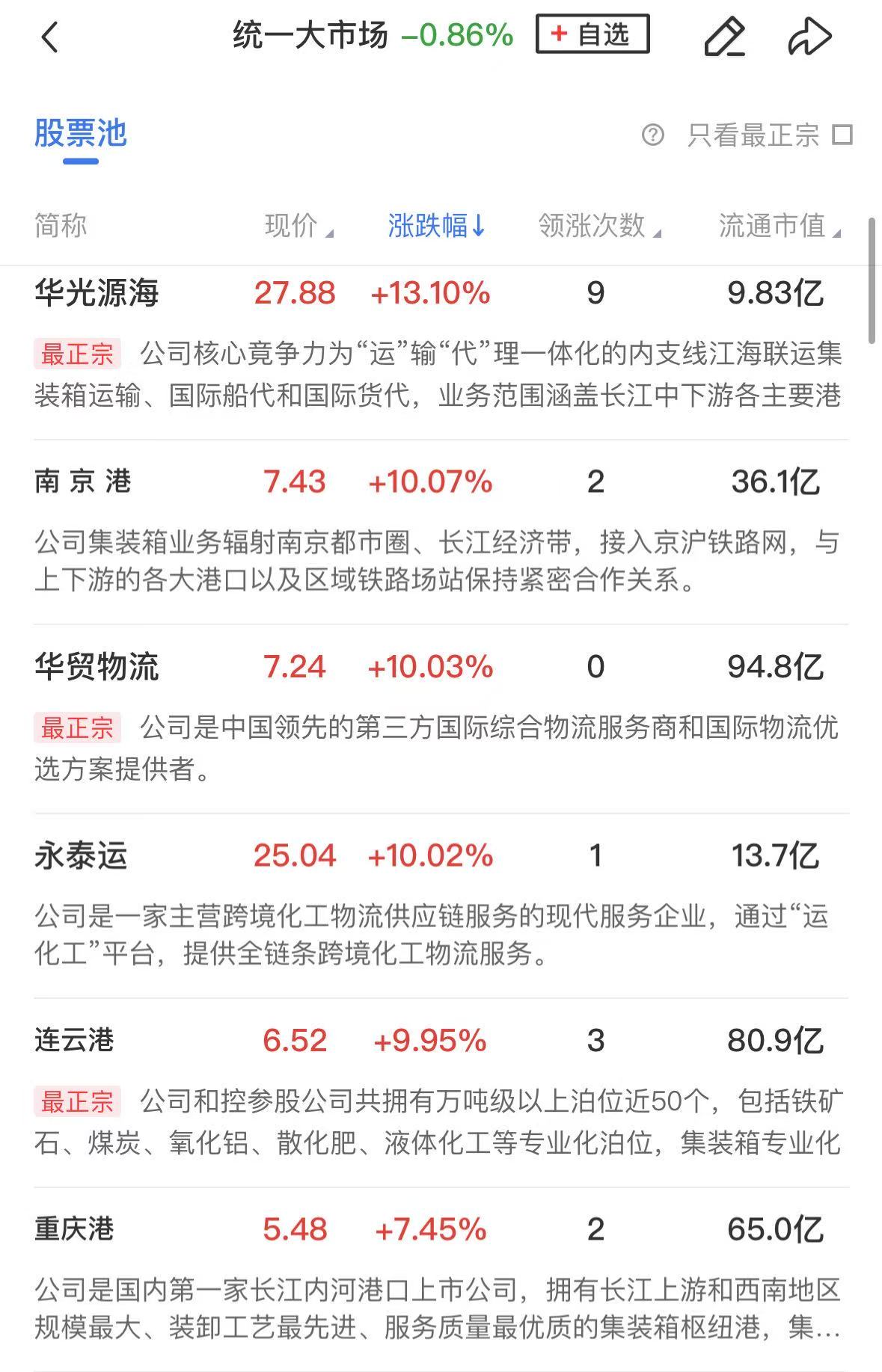Viewport: 882px width, 1372px height.
Task: Check the 只看最正宗 checkbox
Action: (843, 135)
